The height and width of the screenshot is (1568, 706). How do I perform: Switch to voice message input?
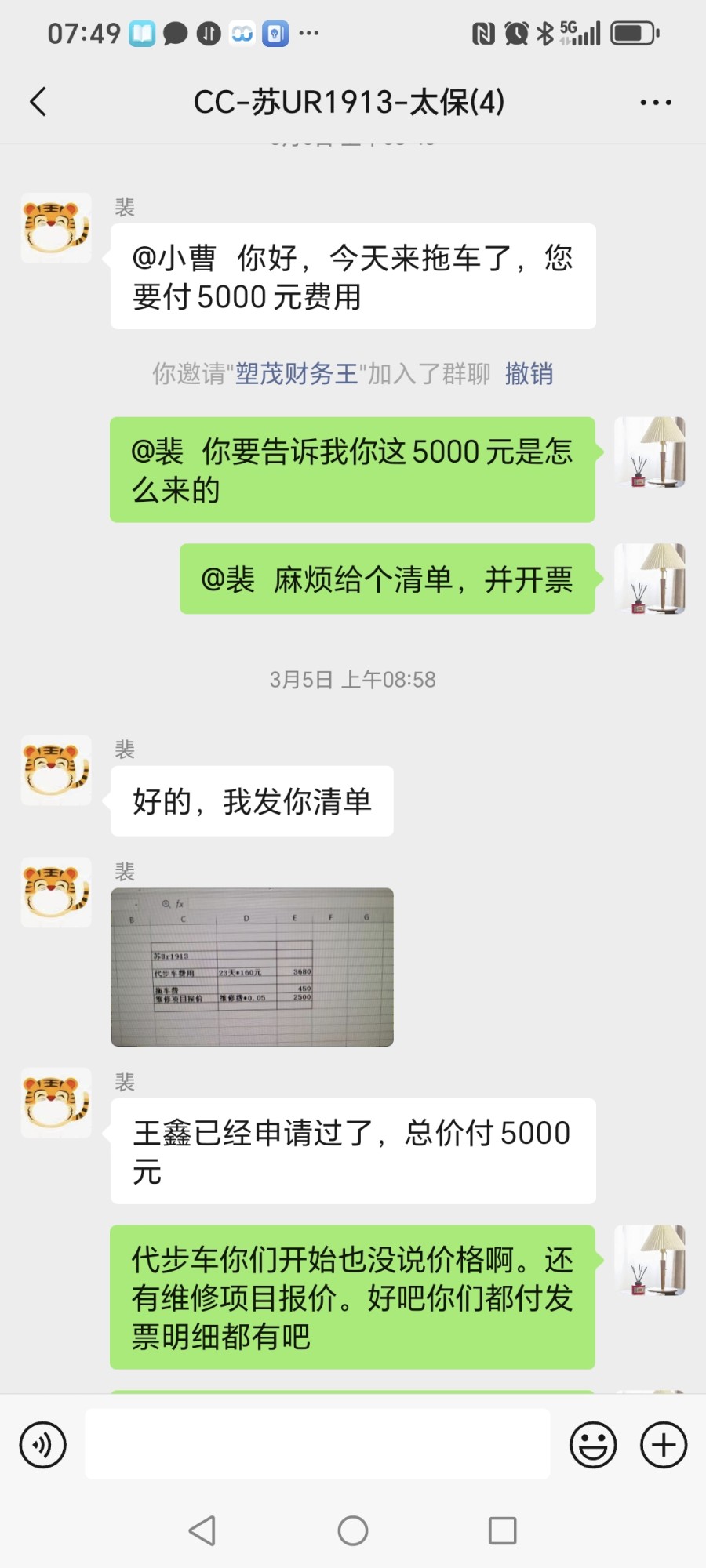42,1444
